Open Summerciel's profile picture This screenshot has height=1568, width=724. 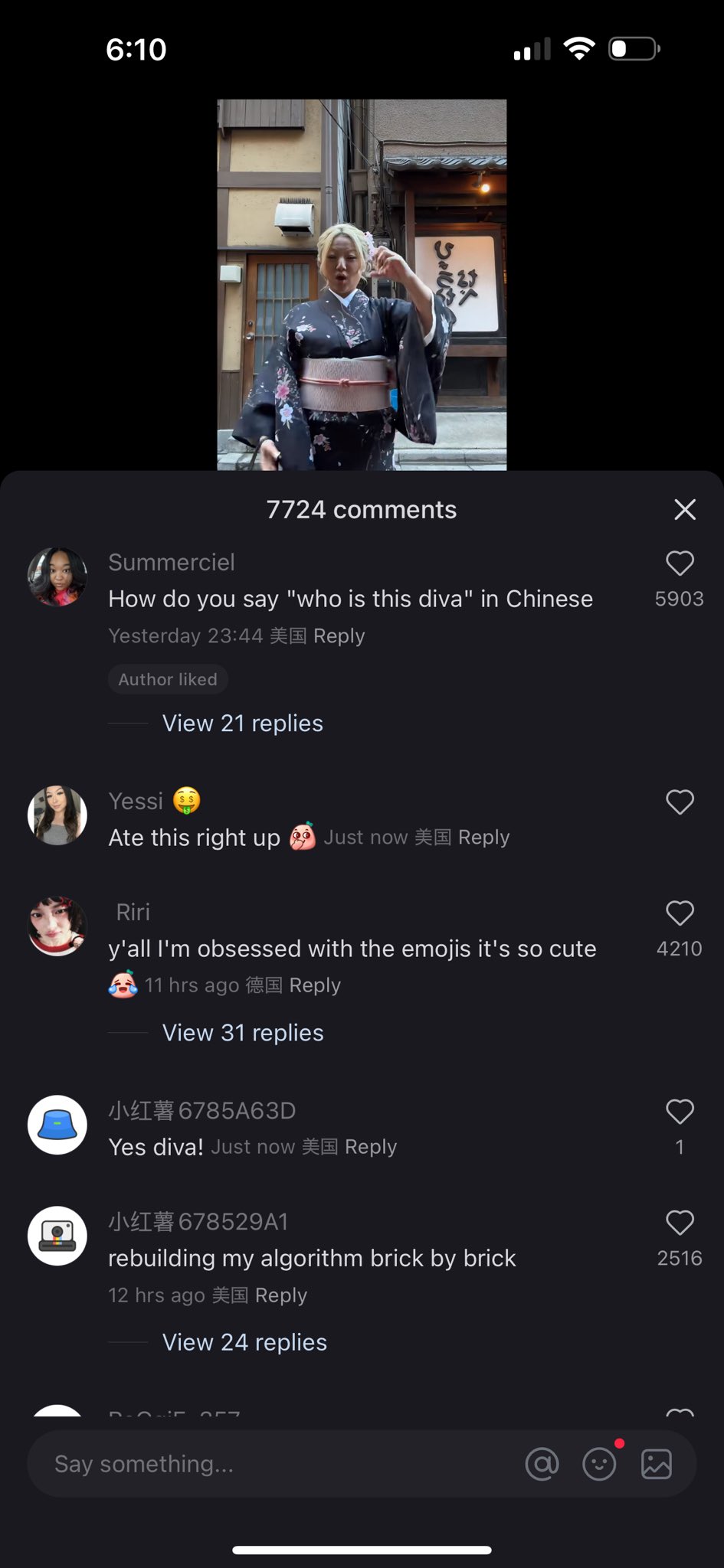point(57,577)
